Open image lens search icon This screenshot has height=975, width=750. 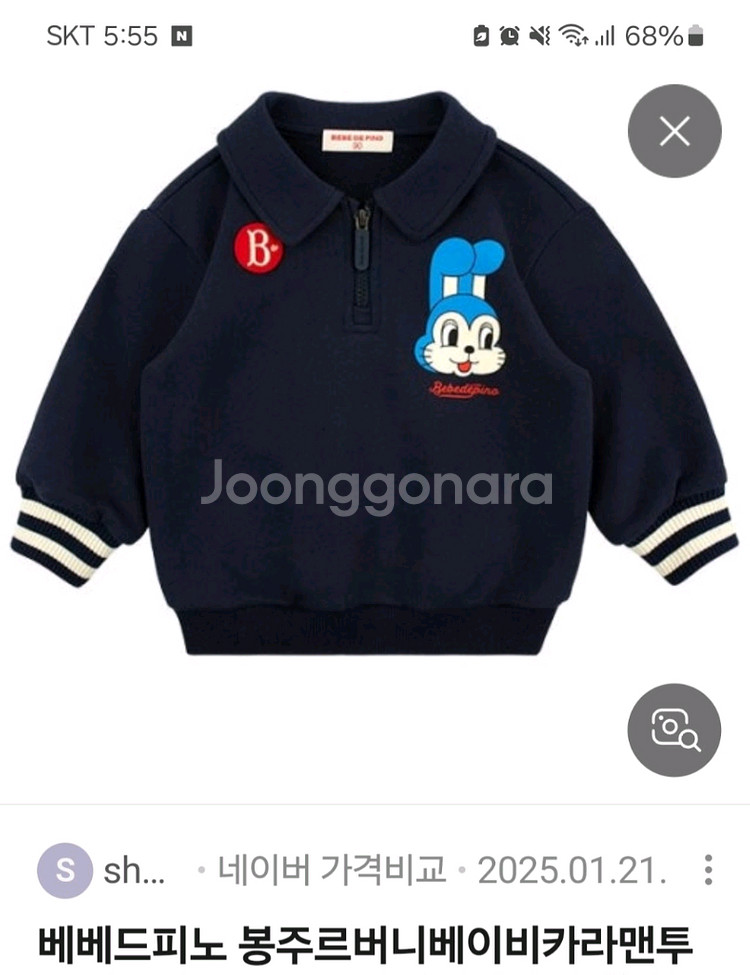point(675,730)
